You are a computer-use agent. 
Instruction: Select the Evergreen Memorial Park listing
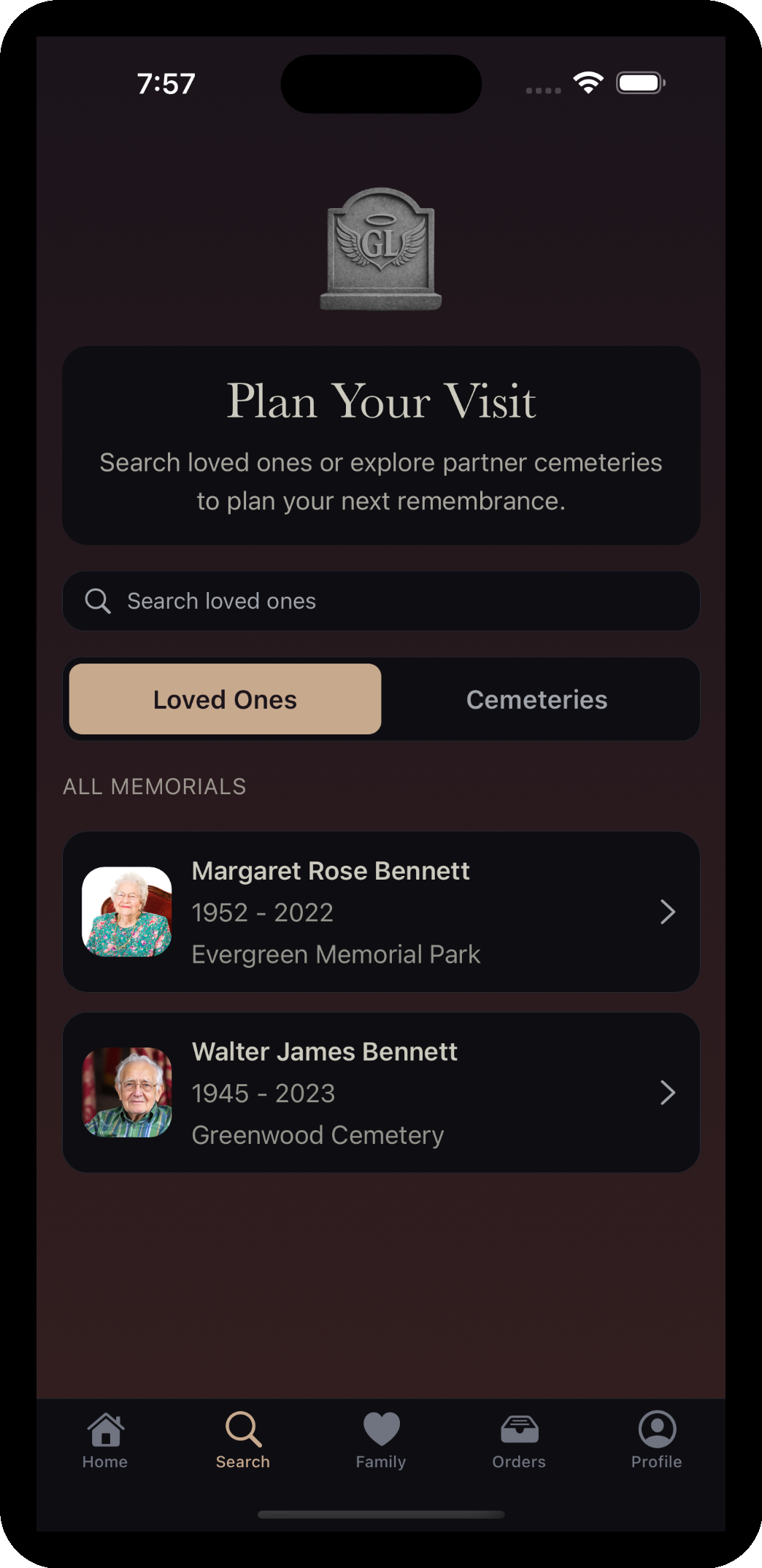380,912
